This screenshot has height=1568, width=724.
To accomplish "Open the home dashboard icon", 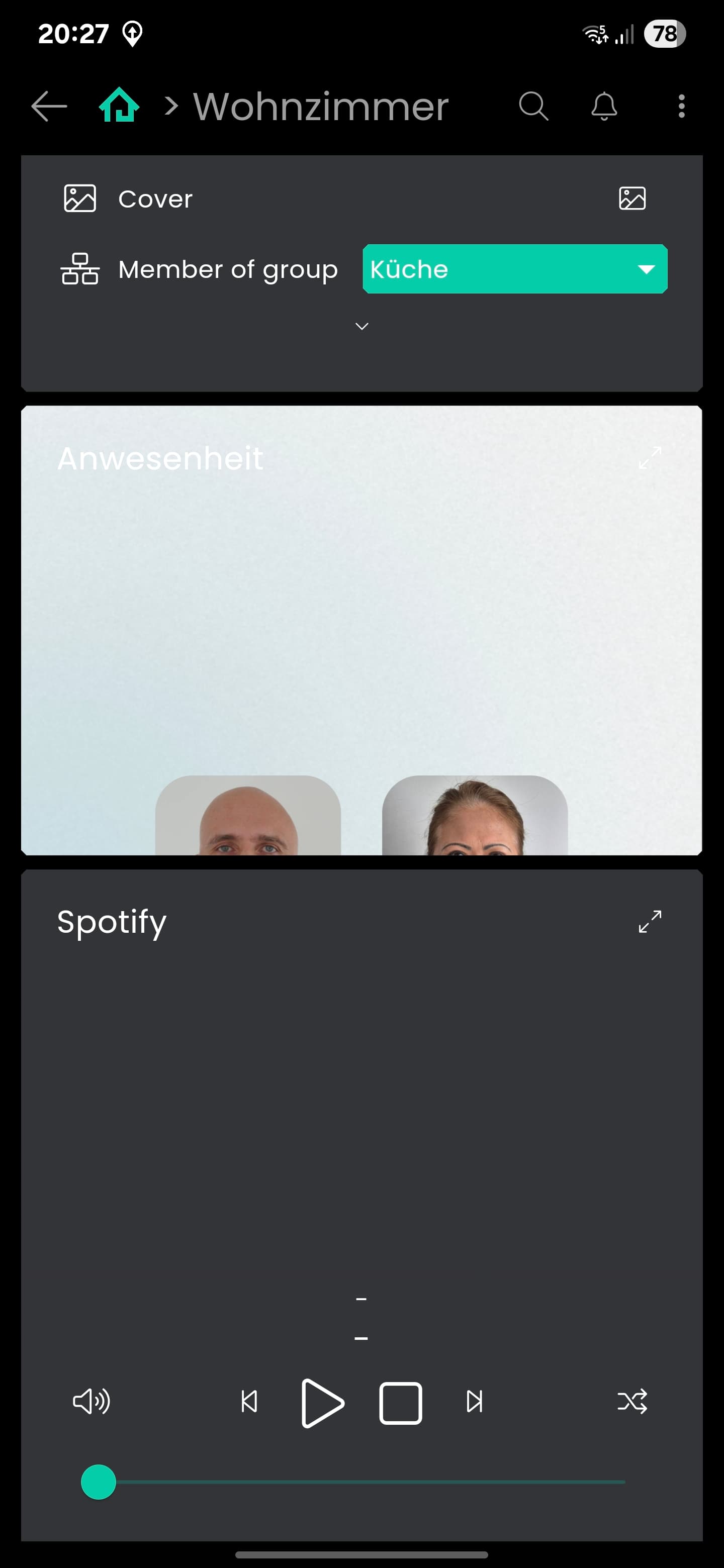I will (119, 105).
